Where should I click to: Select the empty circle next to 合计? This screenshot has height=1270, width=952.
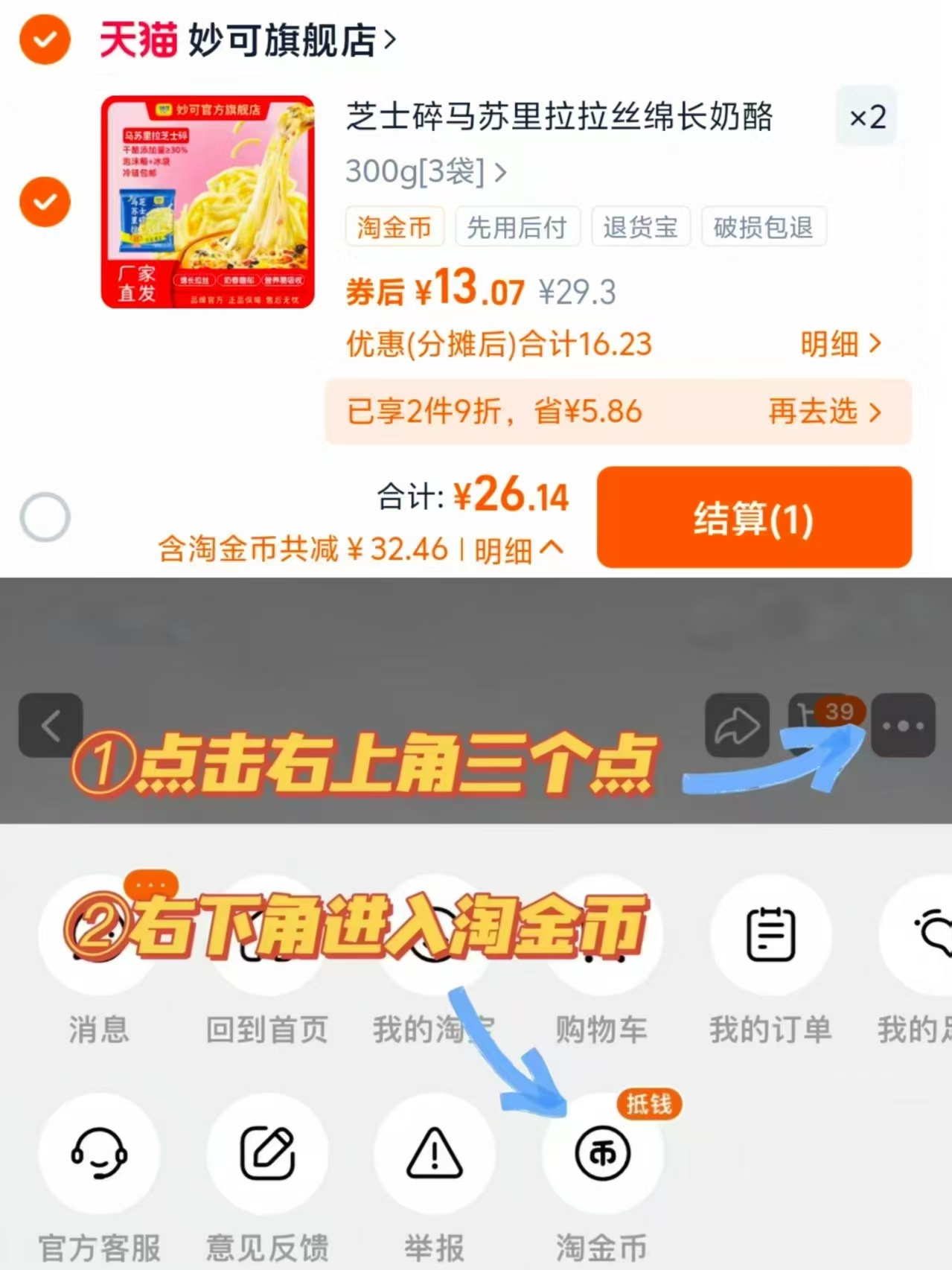point(45,517)
